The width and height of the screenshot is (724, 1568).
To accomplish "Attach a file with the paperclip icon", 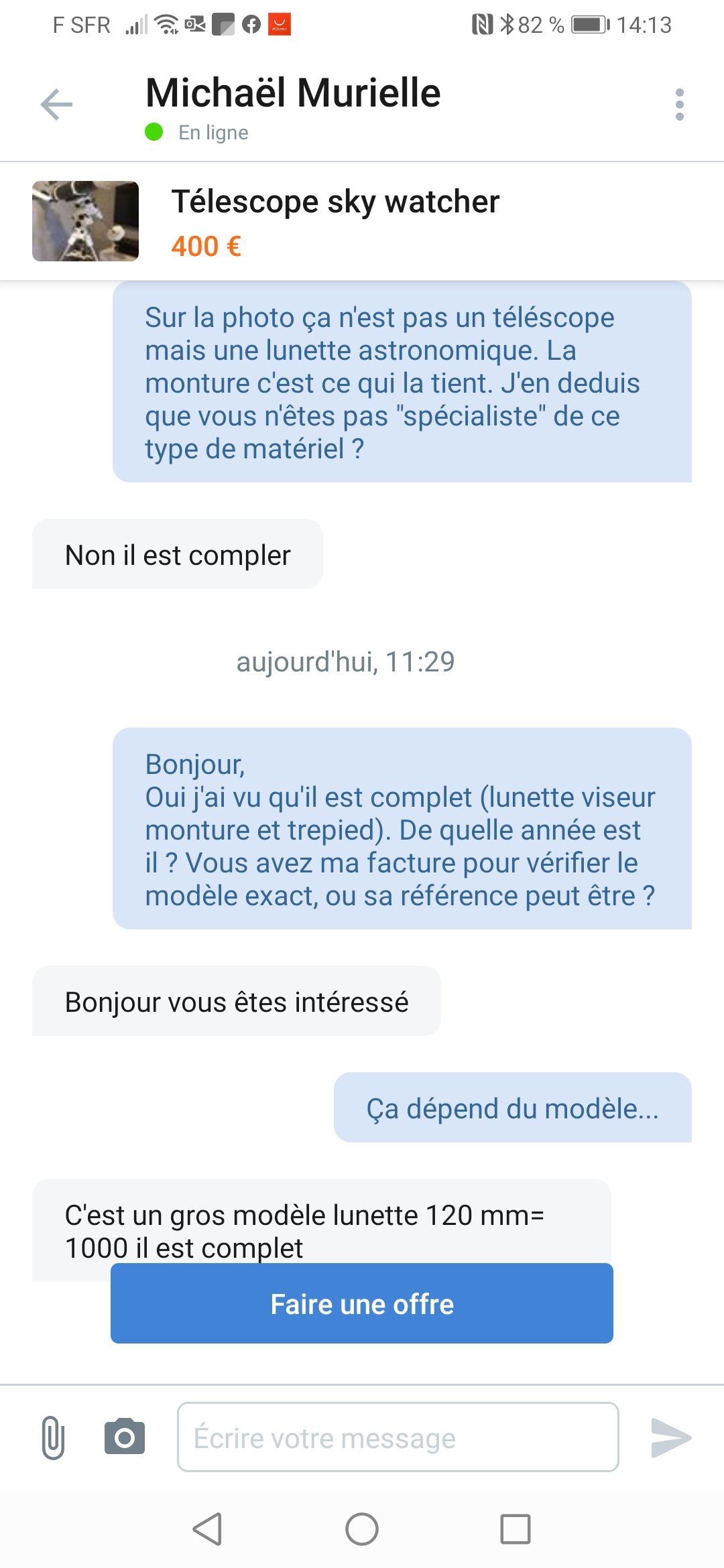I will (x=53, y=1437).
